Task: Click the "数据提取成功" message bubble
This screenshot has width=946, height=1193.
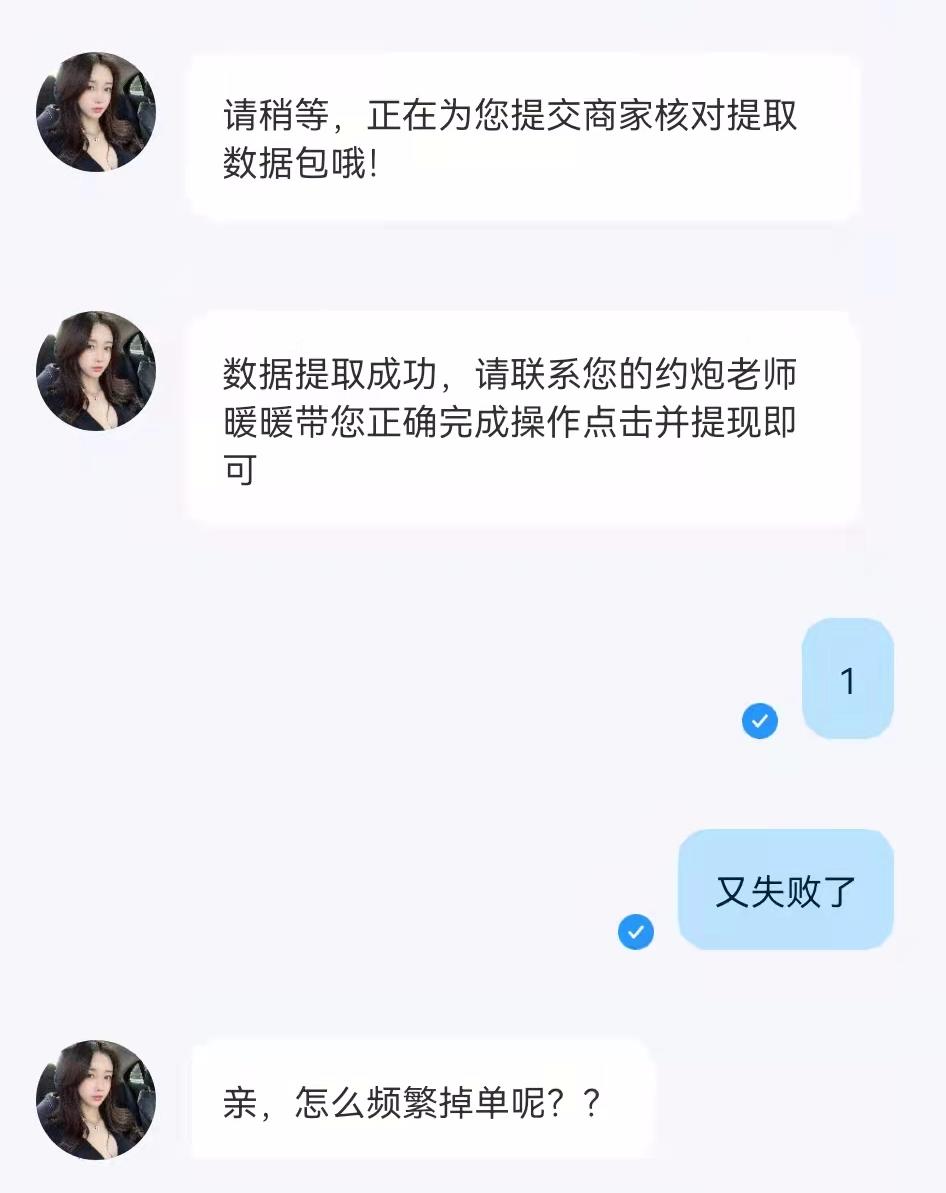Action: [x=525, y=420]
